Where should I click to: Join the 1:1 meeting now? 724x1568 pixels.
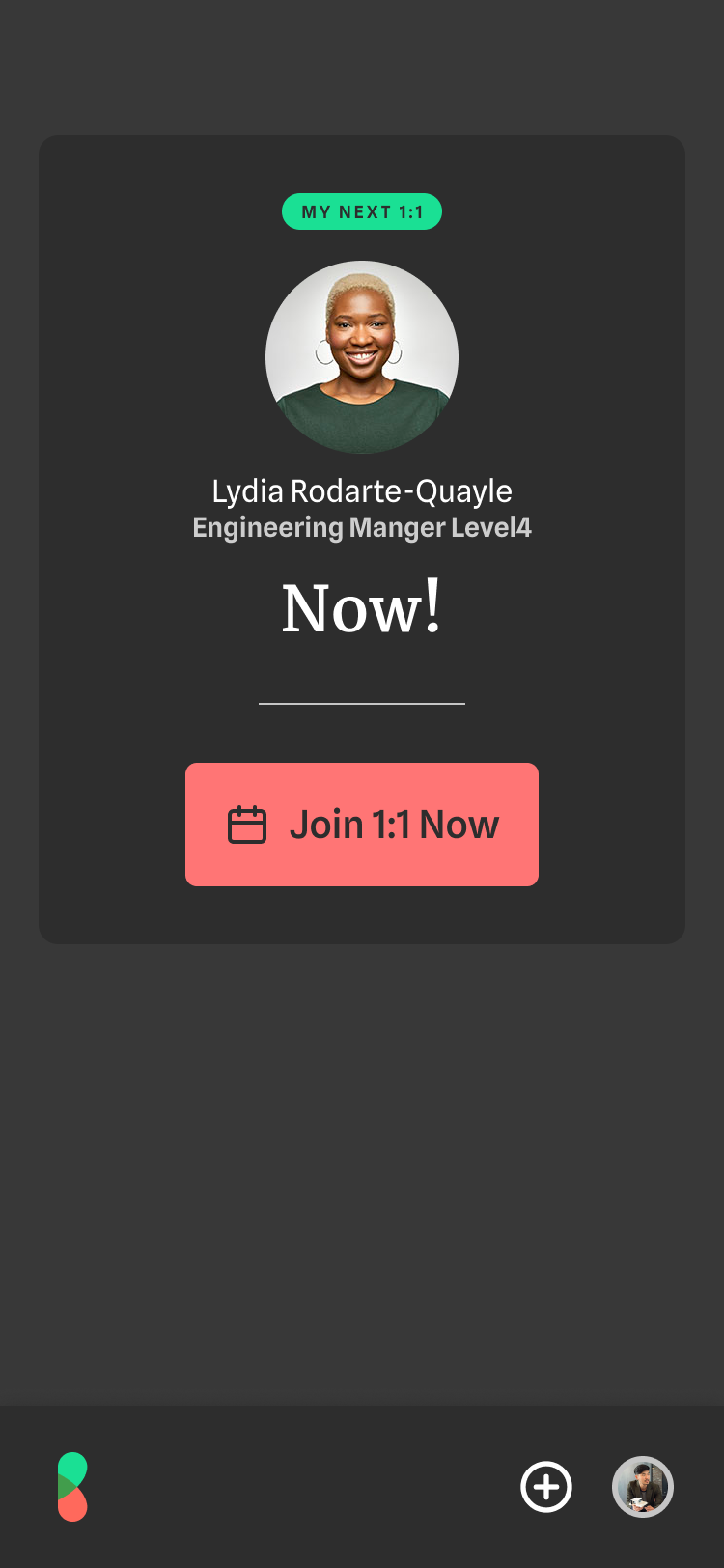tap(362, 825)
